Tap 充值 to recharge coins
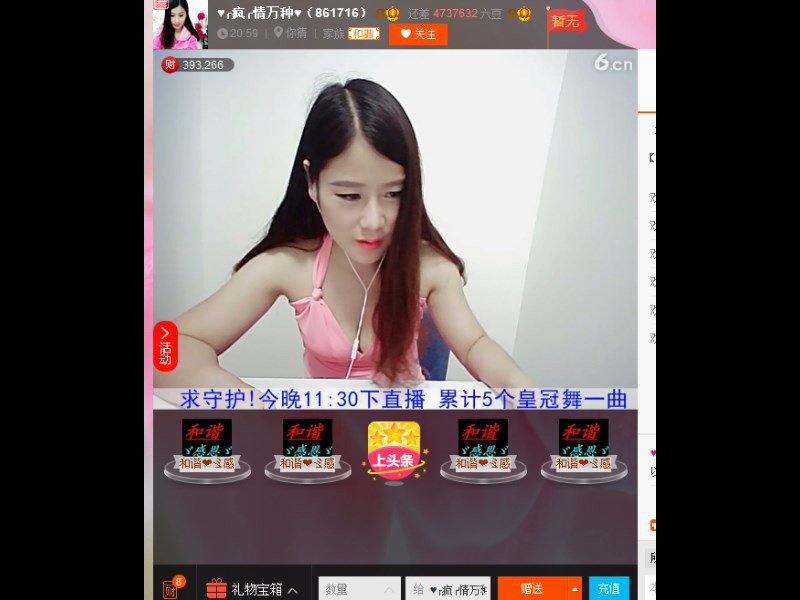This screenshot has width=800, height=600. (609, 589)
